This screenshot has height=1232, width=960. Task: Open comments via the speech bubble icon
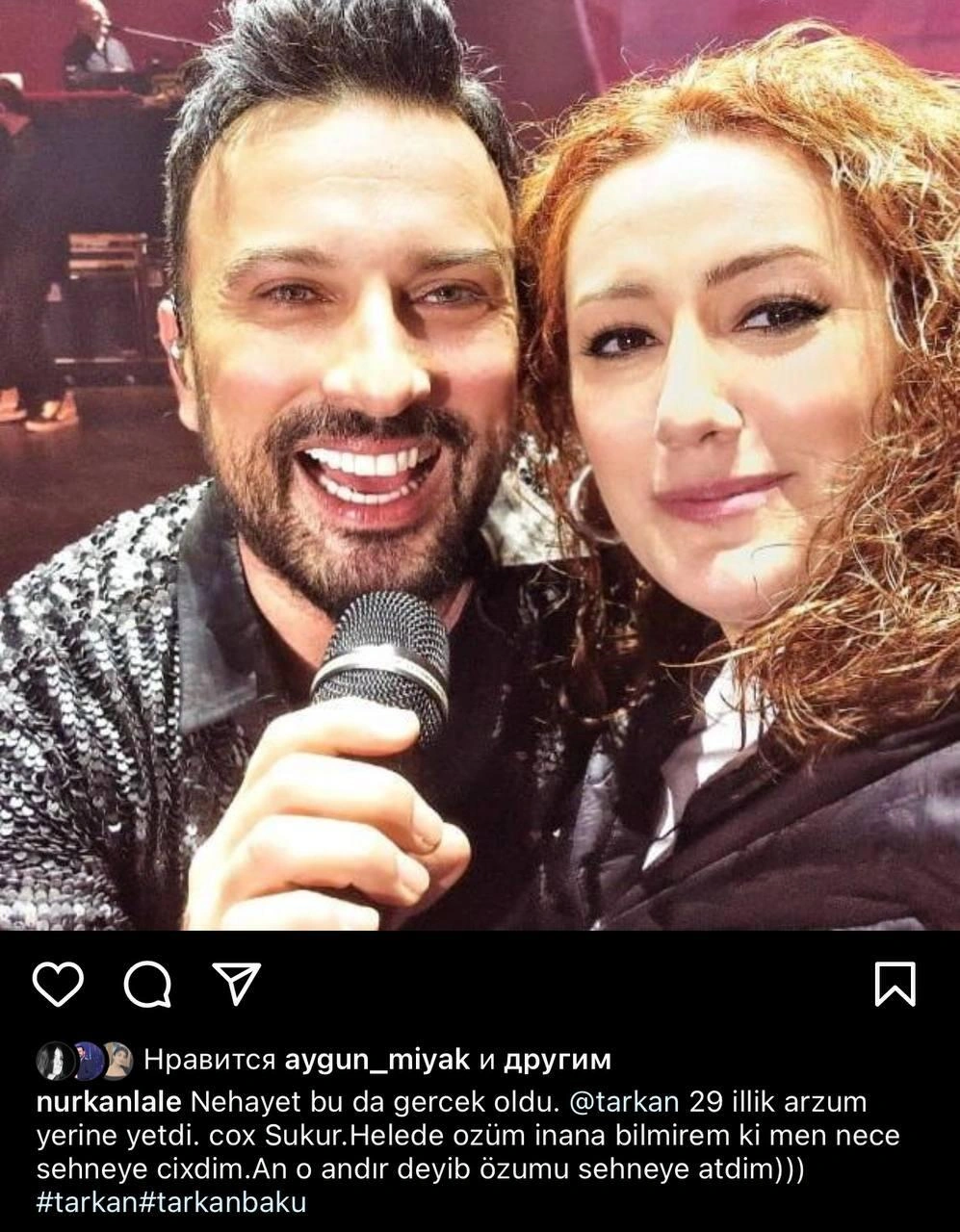click(x=147, y=984)
